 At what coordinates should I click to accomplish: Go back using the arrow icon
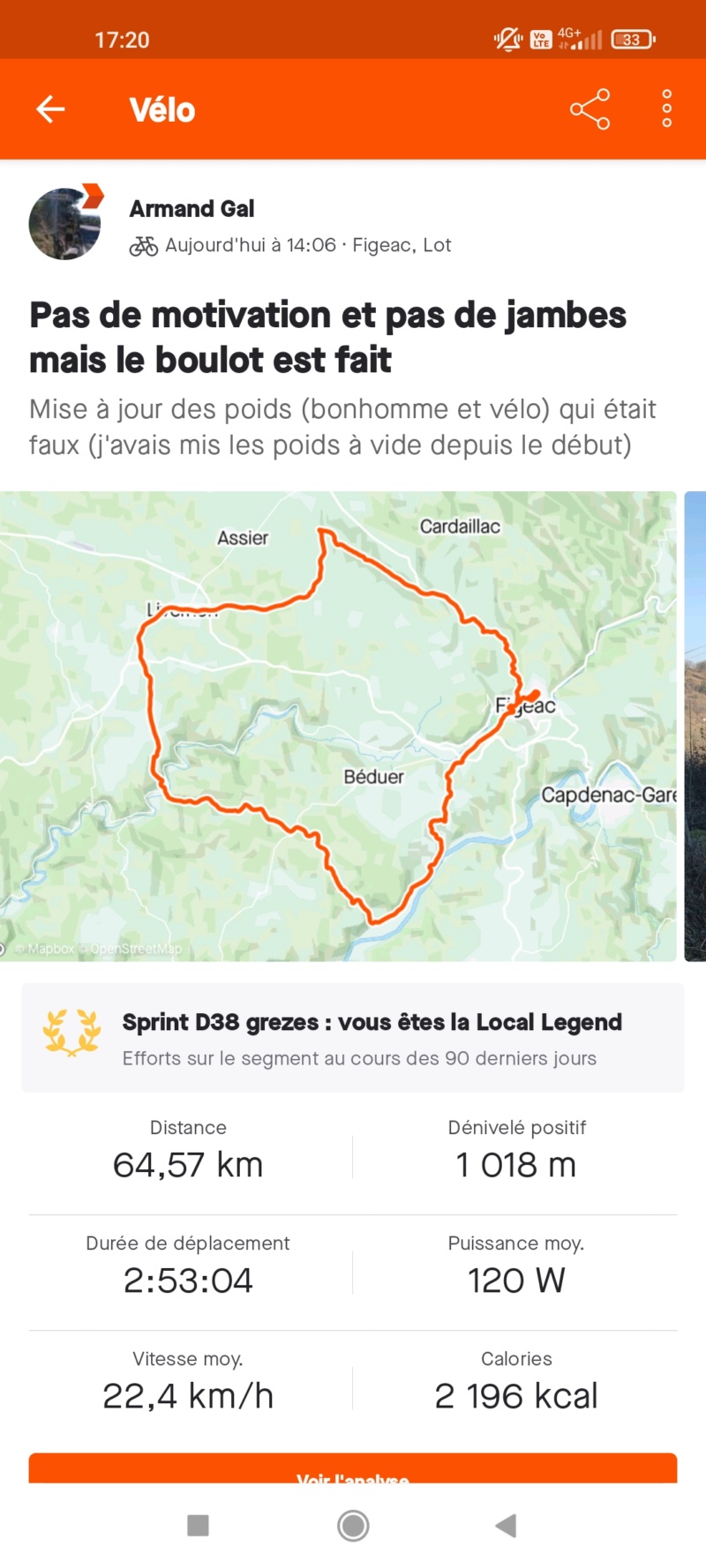coord(50,109)
